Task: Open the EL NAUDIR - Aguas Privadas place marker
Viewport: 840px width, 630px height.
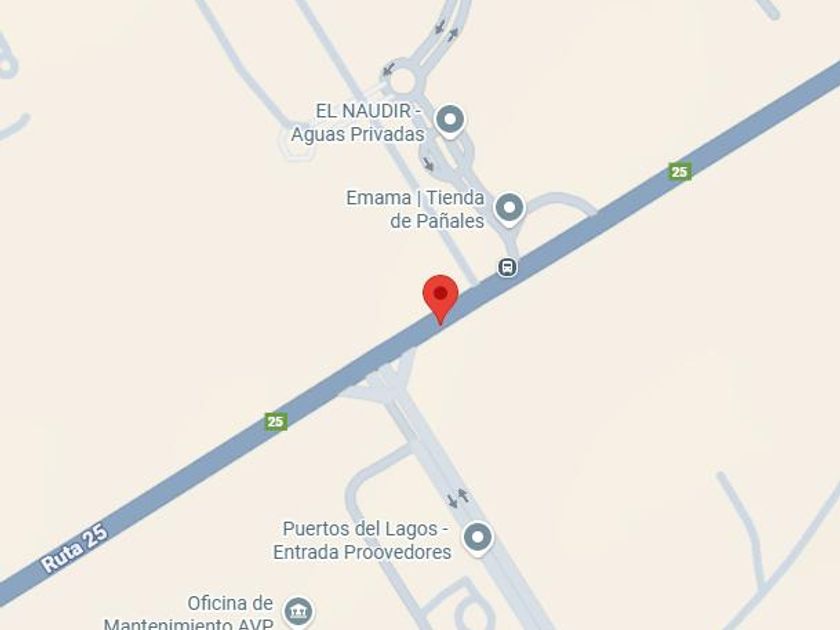Action: tap(451, 121)
